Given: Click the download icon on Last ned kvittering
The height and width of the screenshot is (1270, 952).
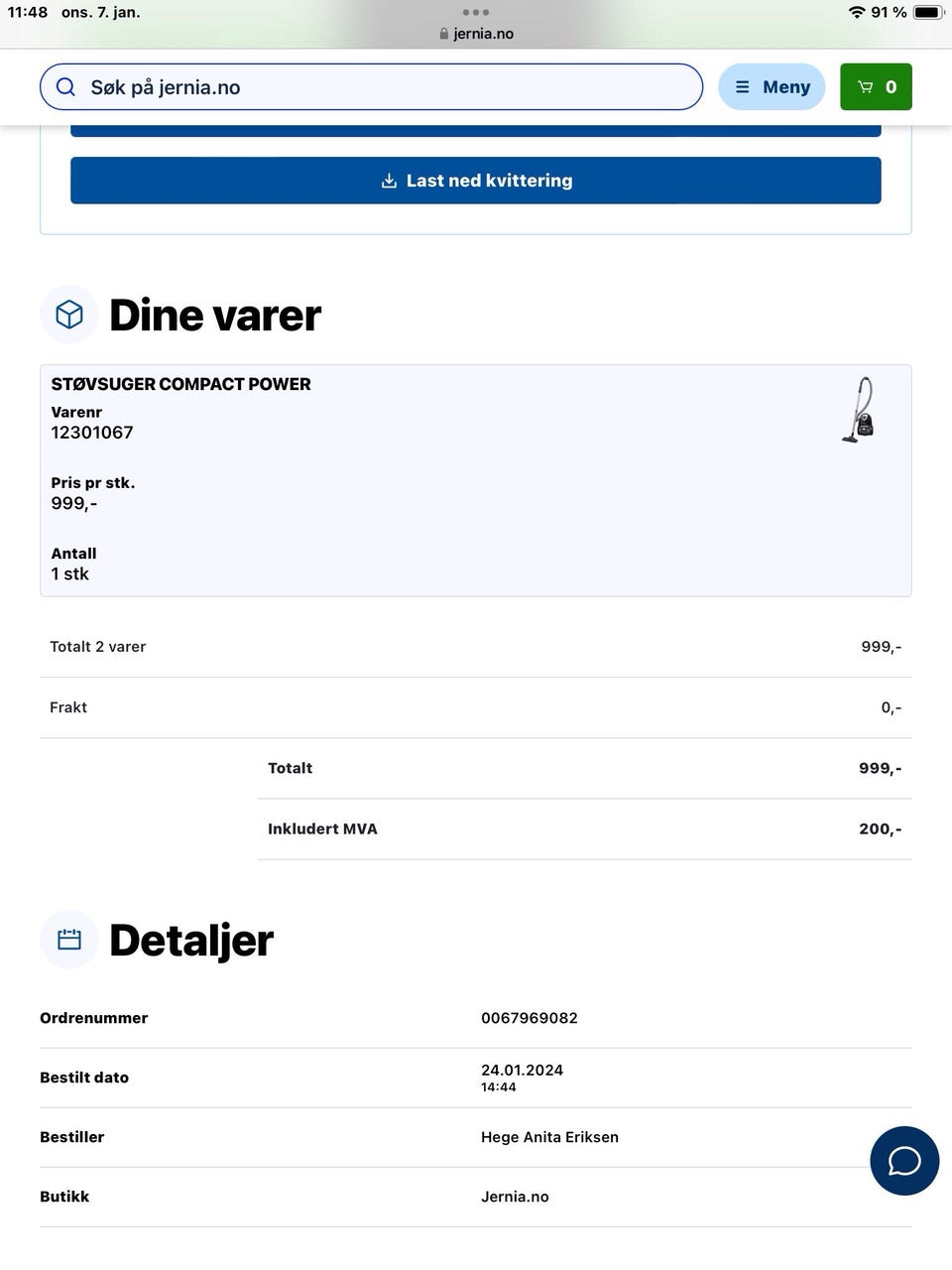Looking at the screenshot, I should tap(389, 180).
